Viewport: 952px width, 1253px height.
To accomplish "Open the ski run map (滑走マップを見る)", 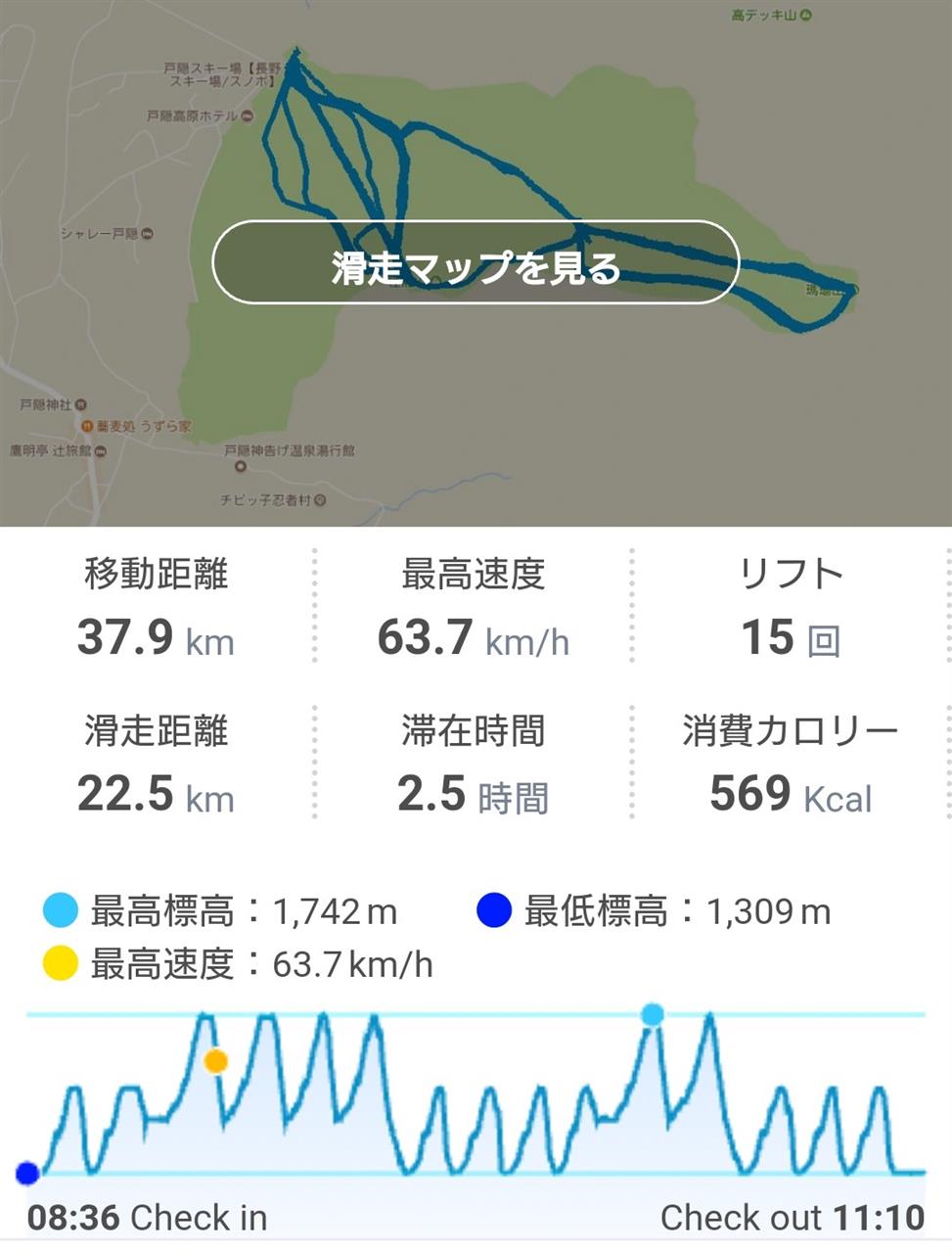I will (476, 263).
